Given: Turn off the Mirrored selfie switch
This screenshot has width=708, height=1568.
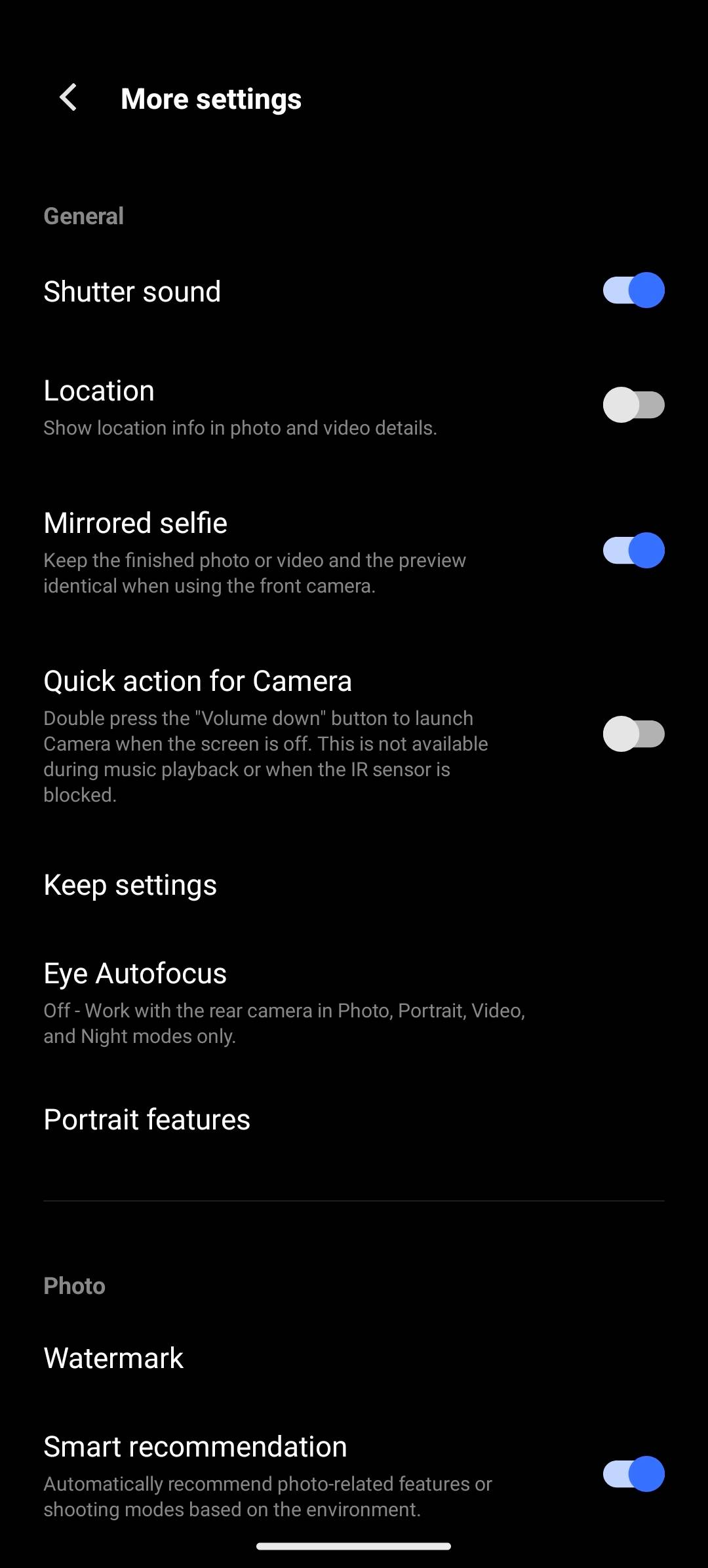Looking at the screenshot, I should pyautogui.click(x=633, y=551).
